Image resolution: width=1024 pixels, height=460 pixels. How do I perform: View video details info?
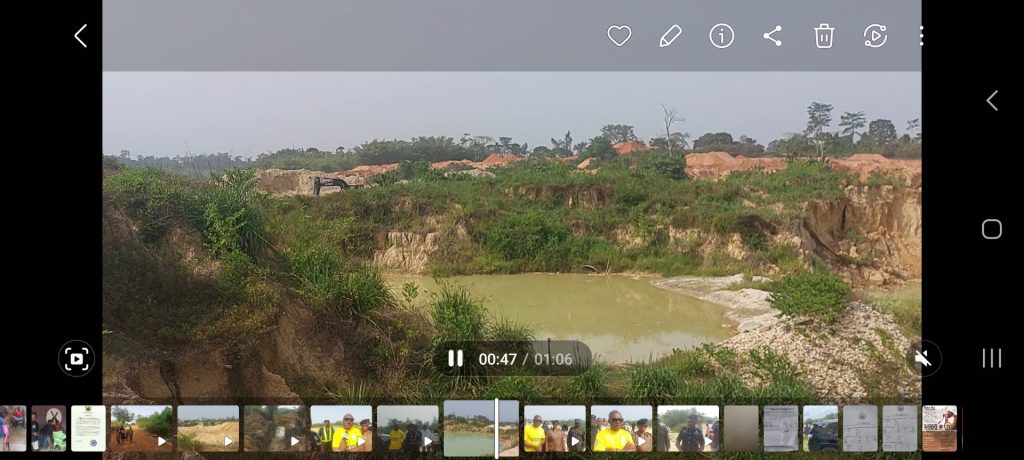tap(721, 36)
